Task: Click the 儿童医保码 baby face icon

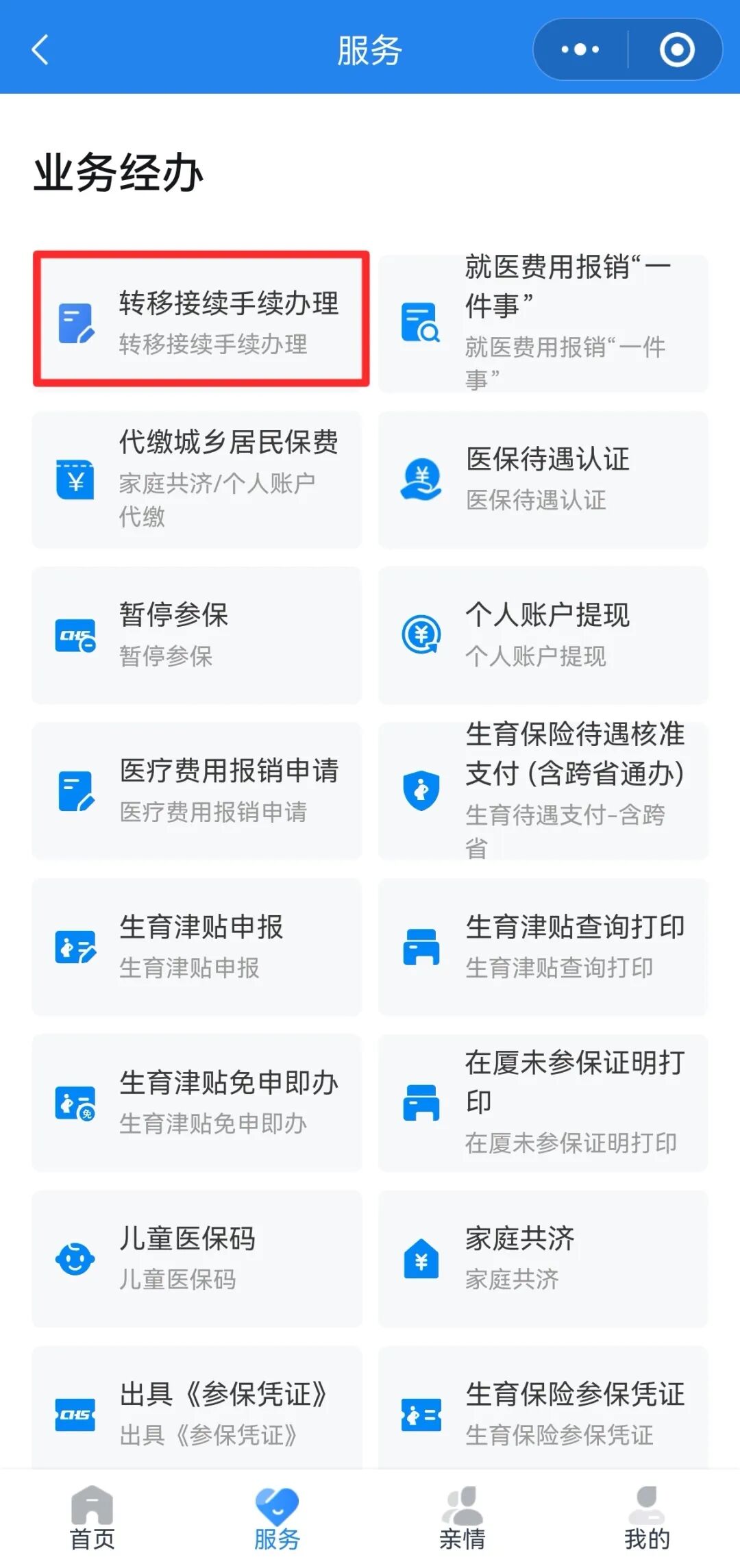Action: [x=75, y=1259]
